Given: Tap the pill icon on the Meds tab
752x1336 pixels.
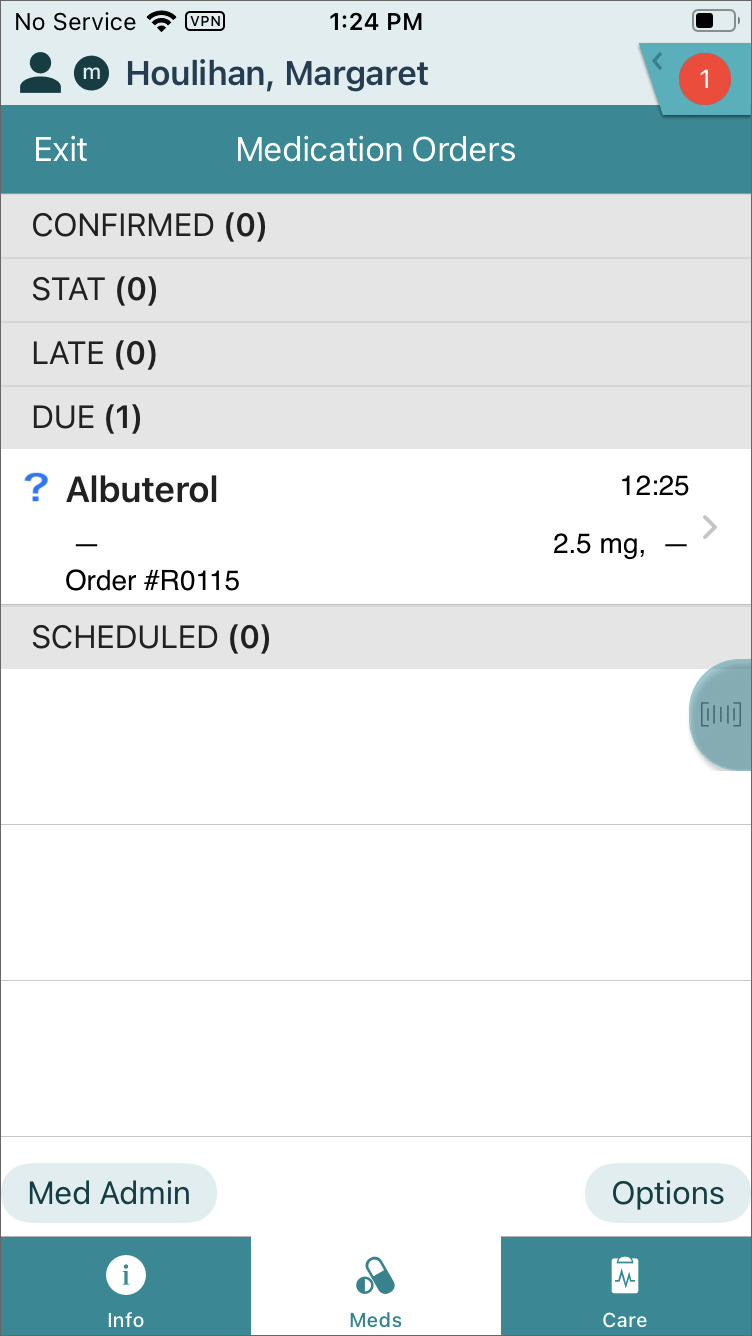Looking at the screenshot, I should point(375,1275).
